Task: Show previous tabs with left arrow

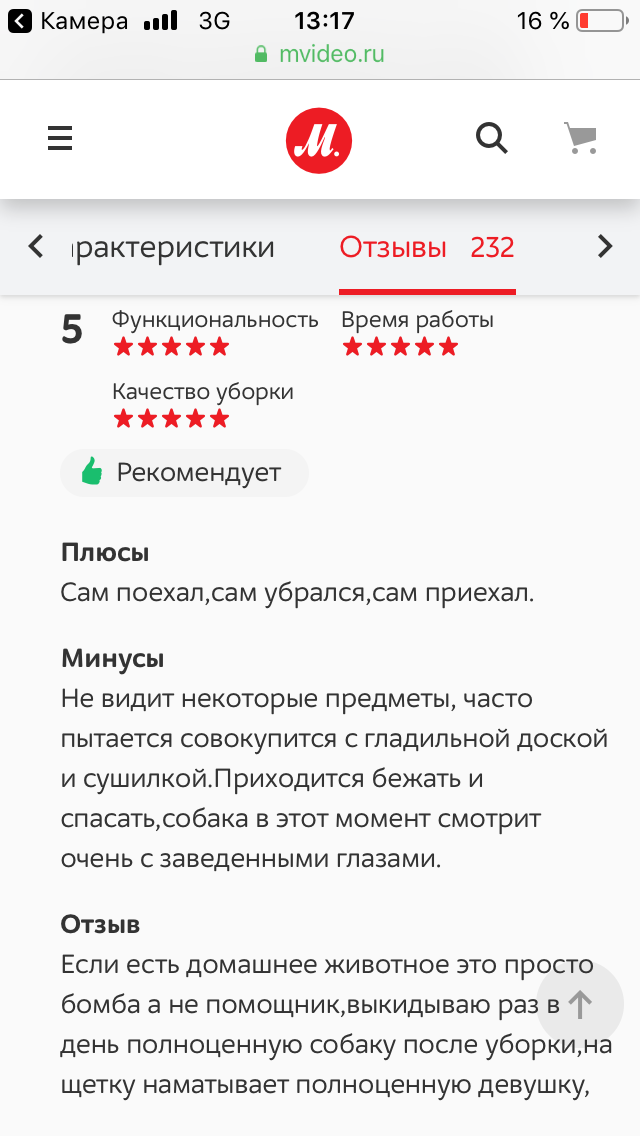Action: pos(36,246)
